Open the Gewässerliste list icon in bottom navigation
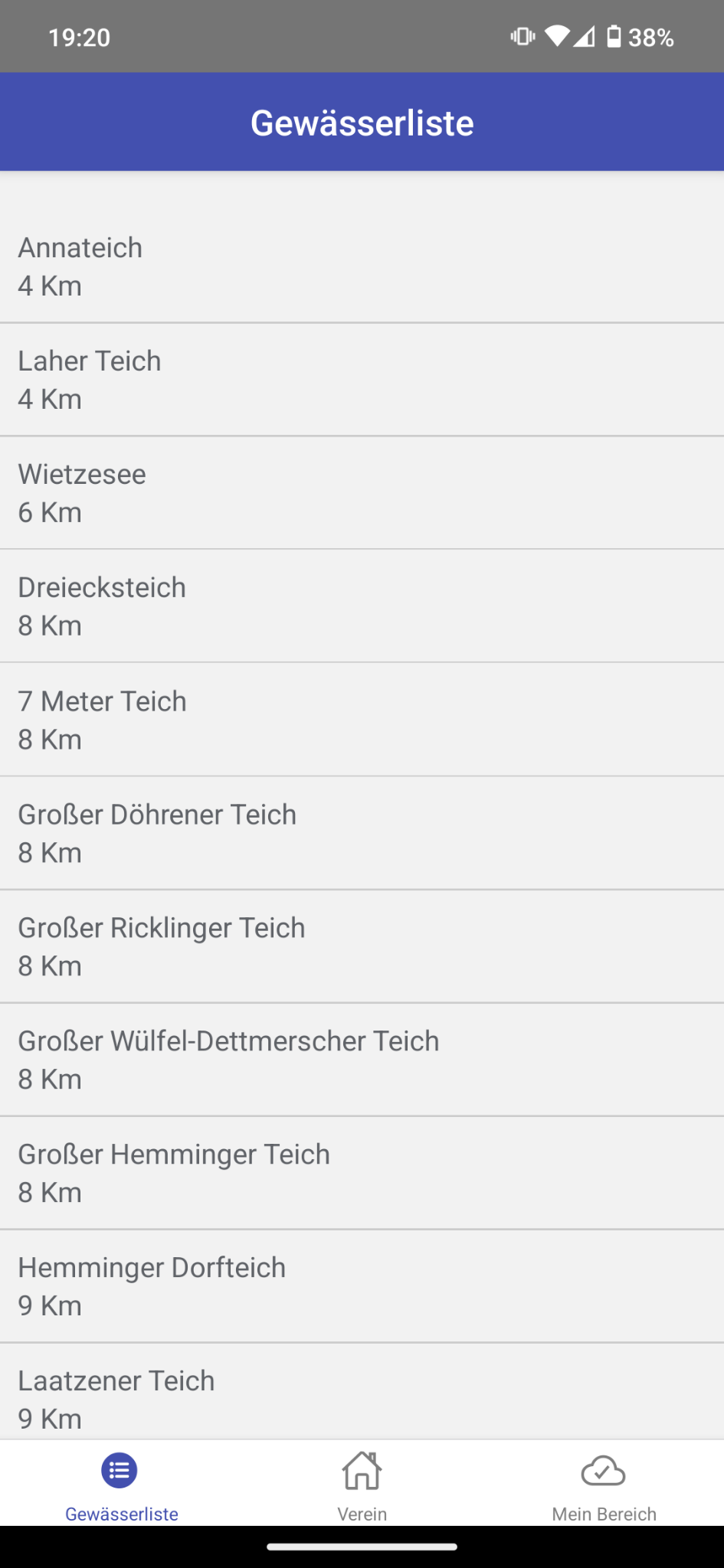Screen dimensions: 724x1568 tap(119, 1470)
